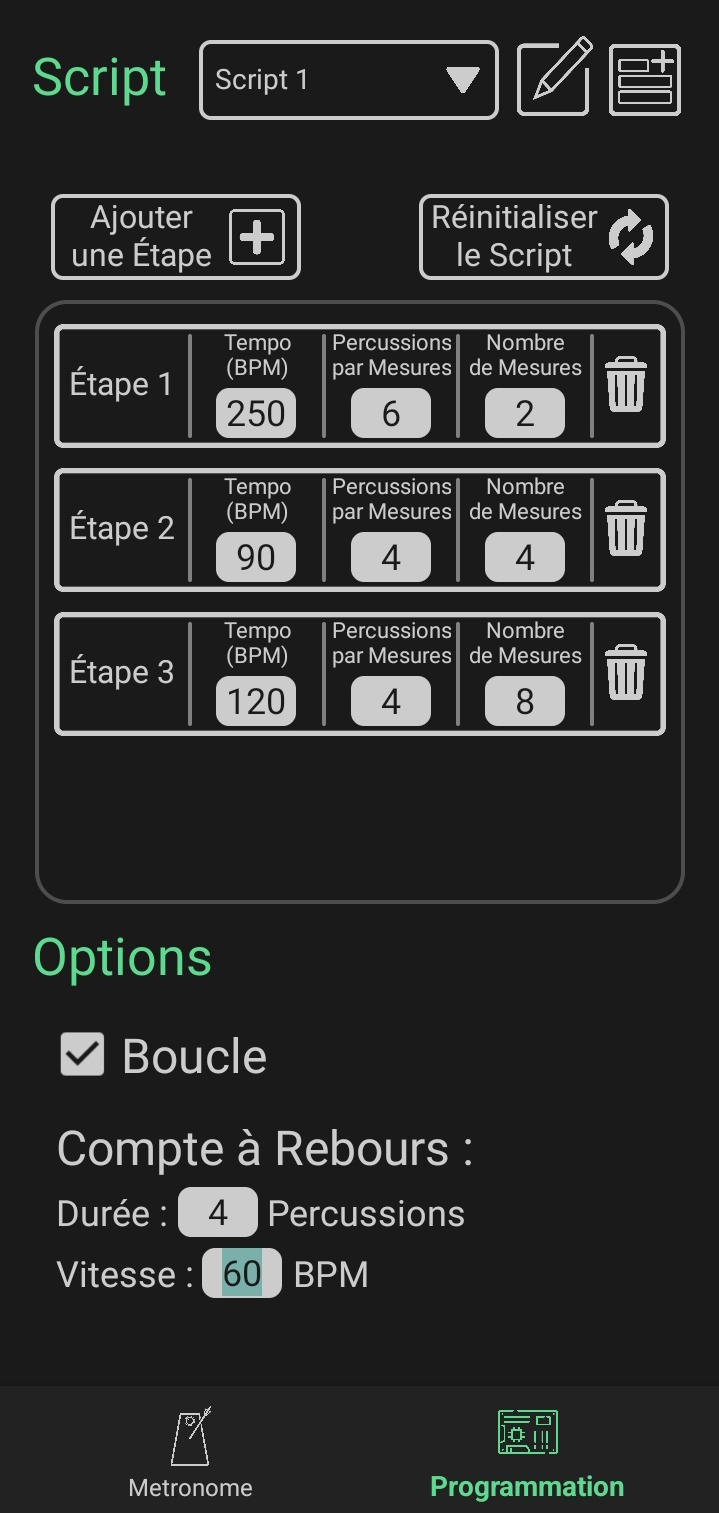Tap Réinitialiser le Script button
Viewport: 719px width, 1513px height.
click(543, 237)
